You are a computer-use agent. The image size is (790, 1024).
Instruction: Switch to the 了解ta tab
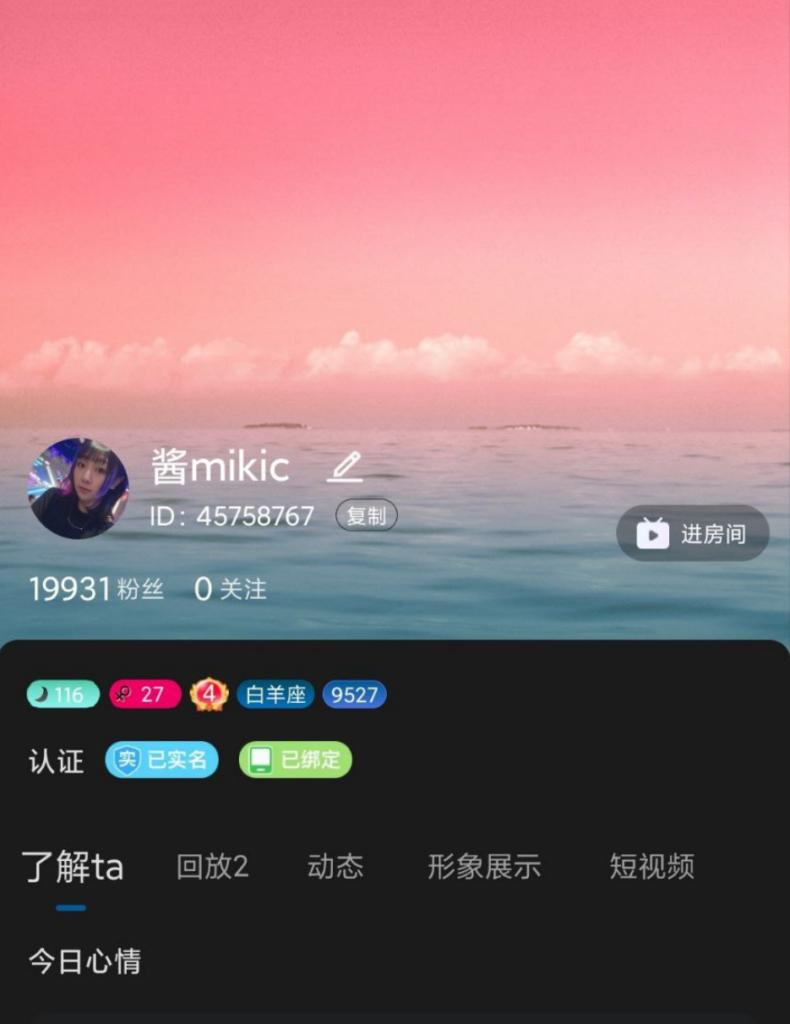pos(72,866)
